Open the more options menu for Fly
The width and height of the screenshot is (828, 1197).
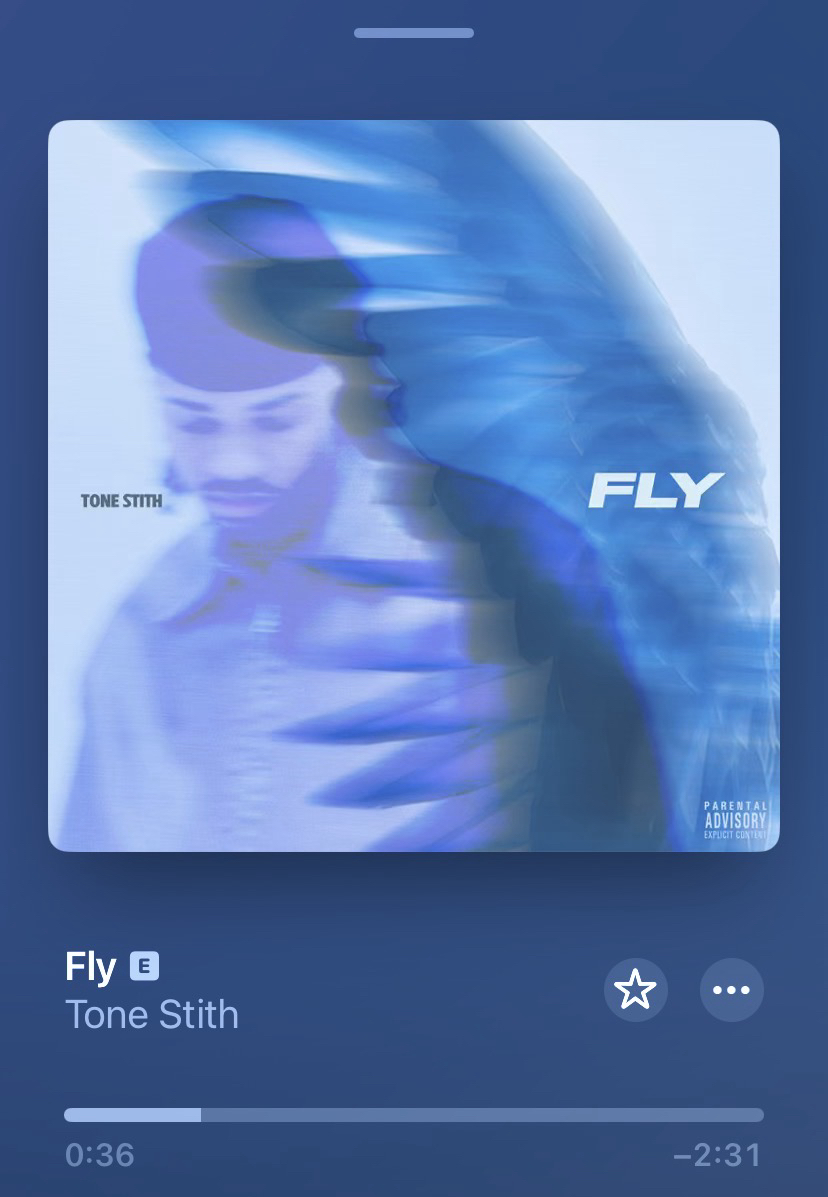pos(731,990)
